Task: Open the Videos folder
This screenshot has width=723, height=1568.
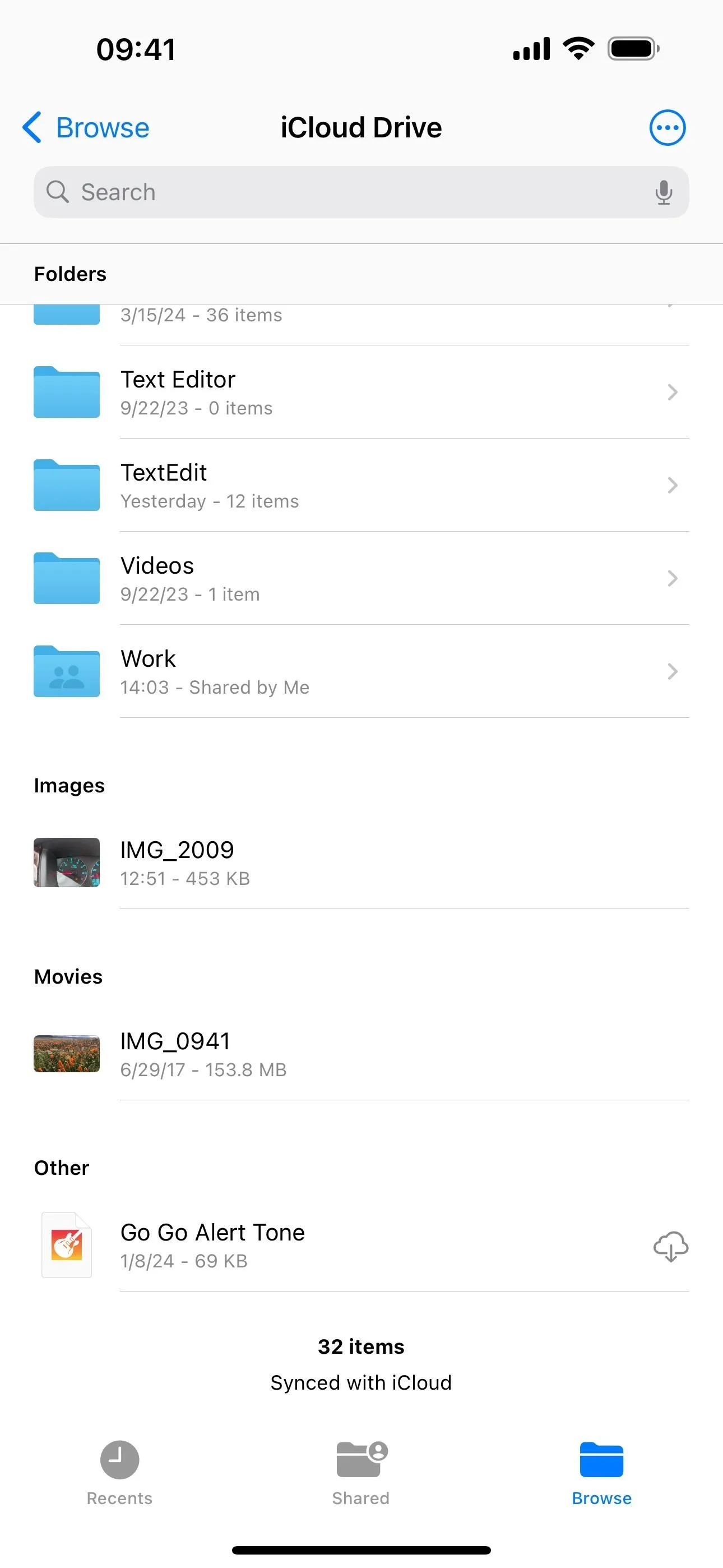Action: pos(361,578)
